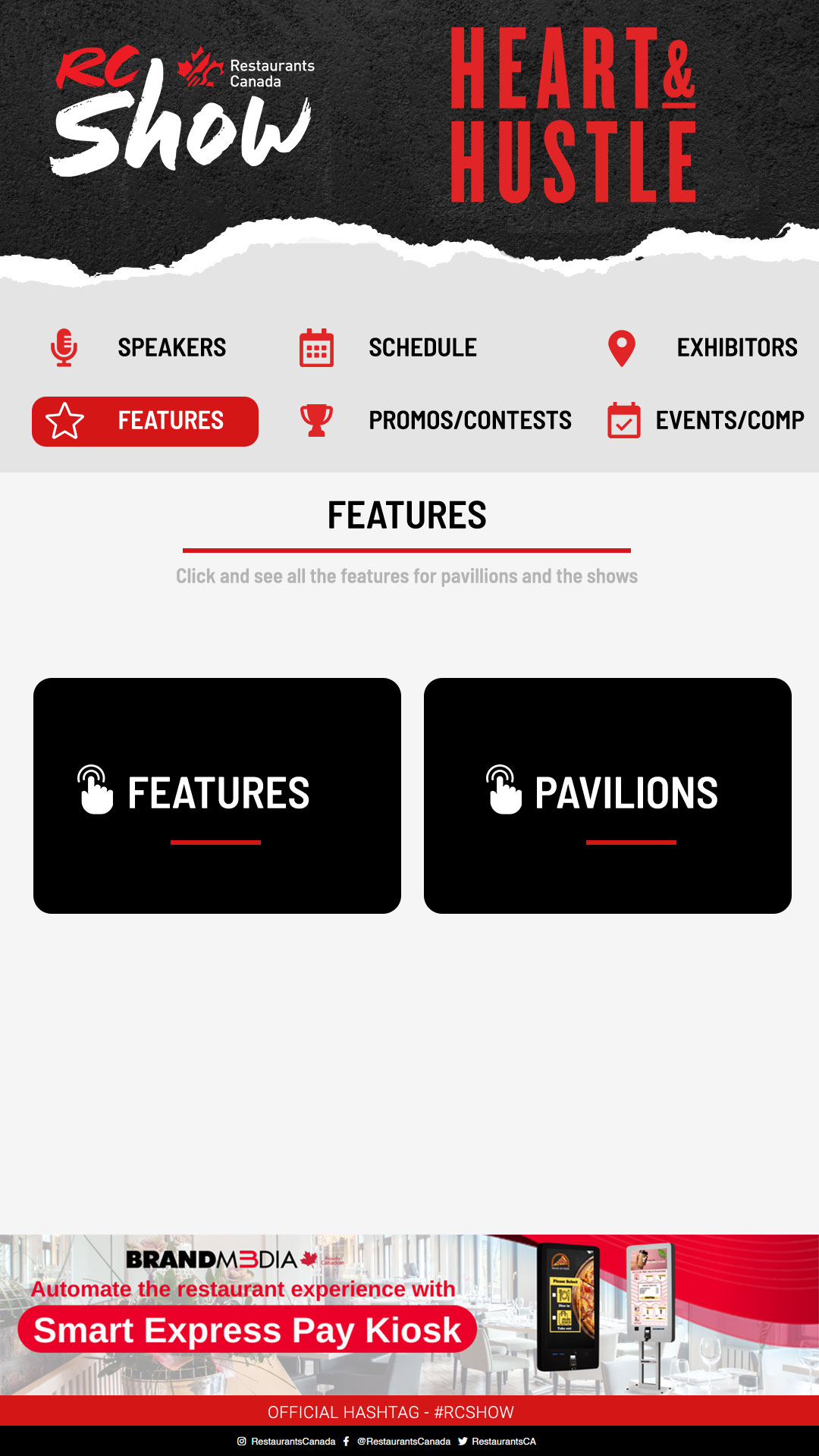The image size is (819, 1456).
Task: Open the black Features card
Action: [217, 795]
